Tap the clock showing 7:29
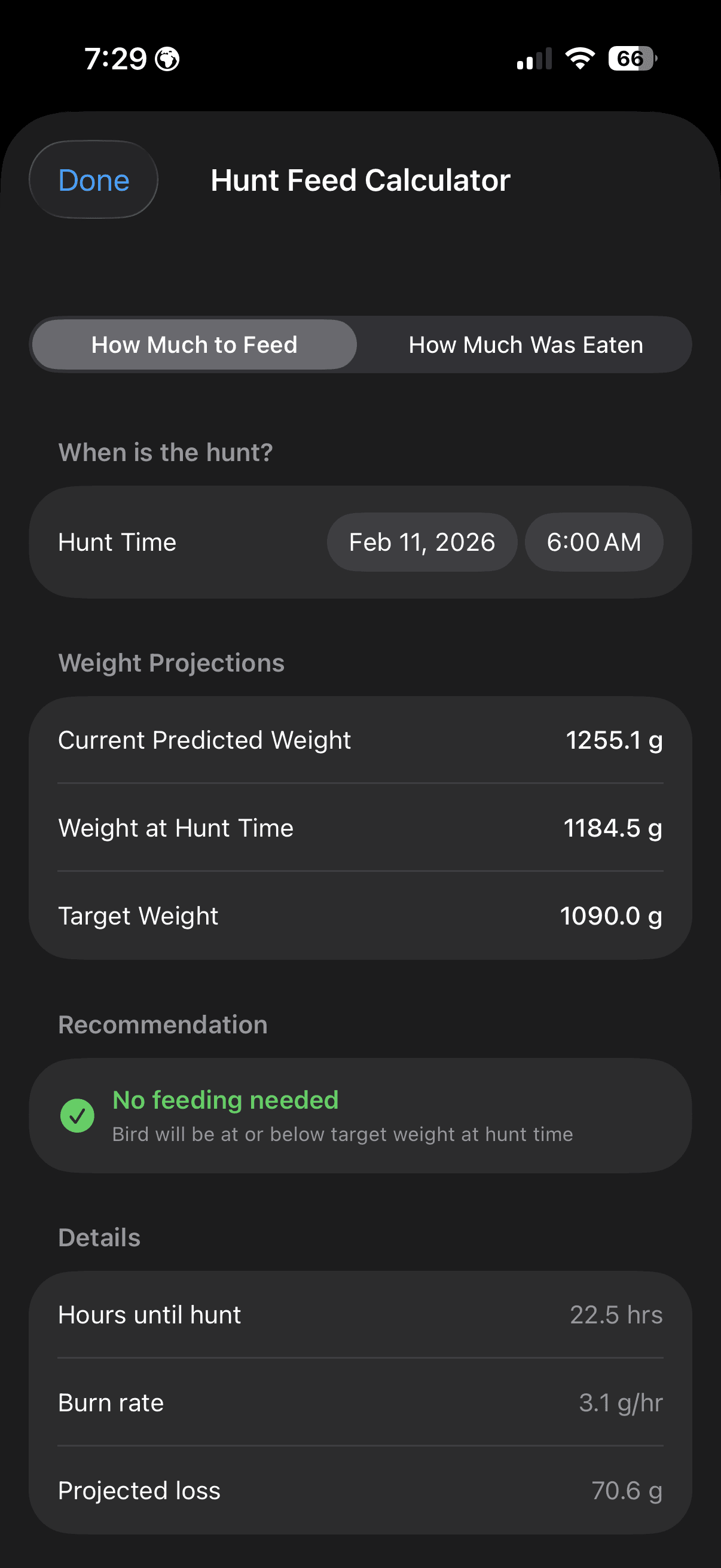Image resolution: width=721 pixels, height=1568 pixels. point(117,58)
